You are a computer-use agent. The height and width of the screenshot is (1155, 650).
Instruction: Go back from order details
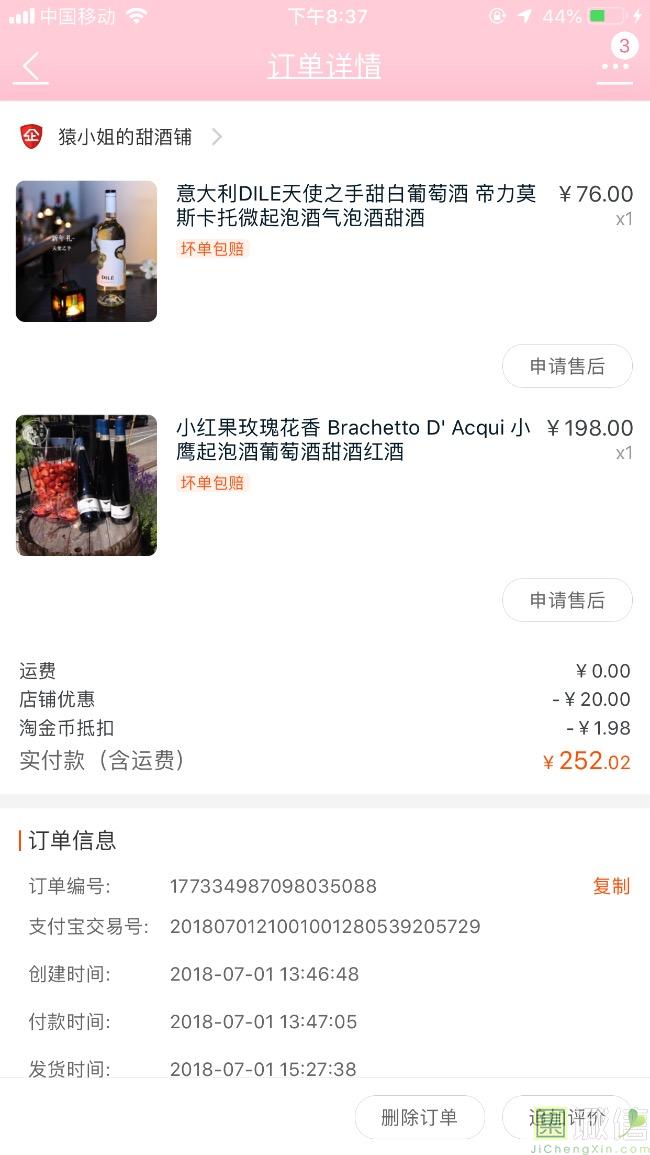pyautogui.click(x=31, y=67)
